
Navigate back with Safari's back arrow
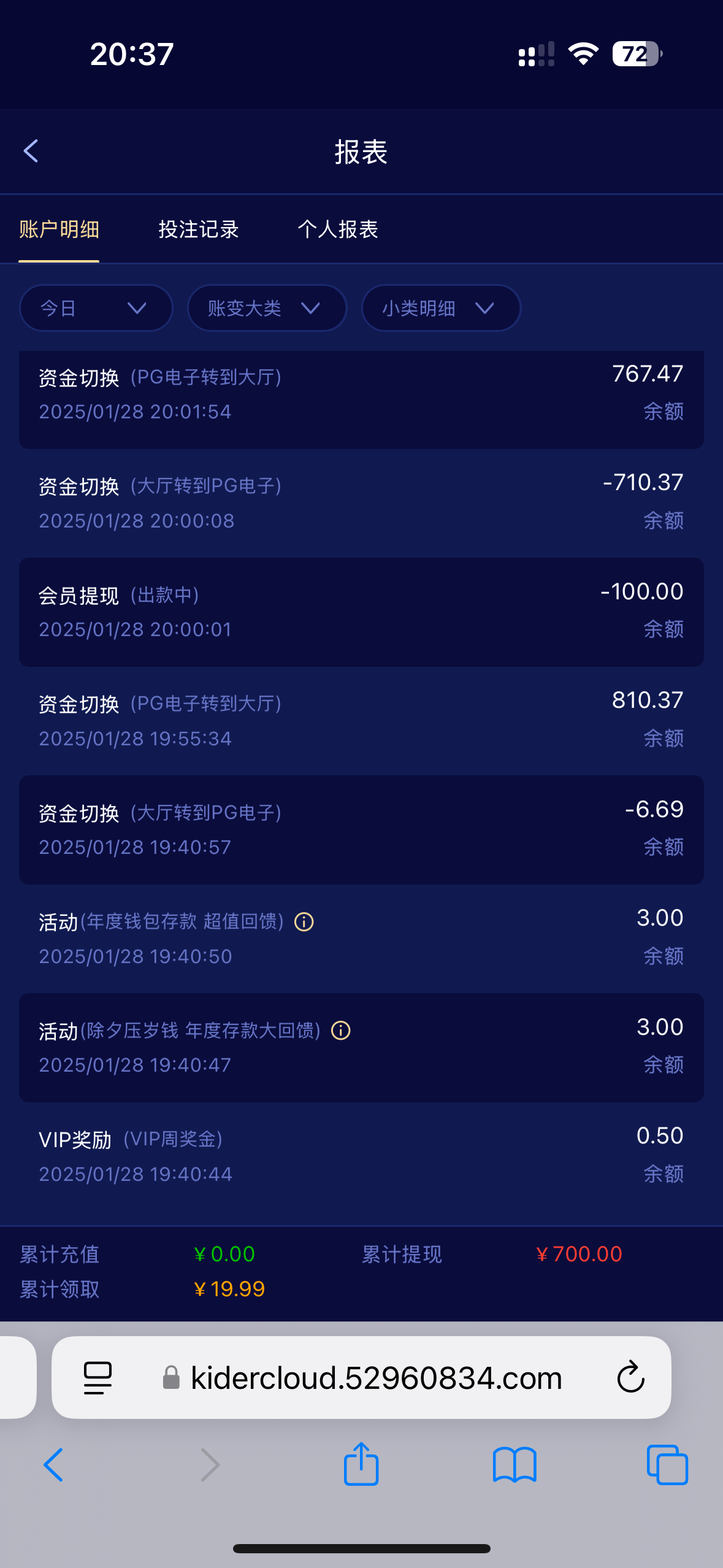point(53,1465)
